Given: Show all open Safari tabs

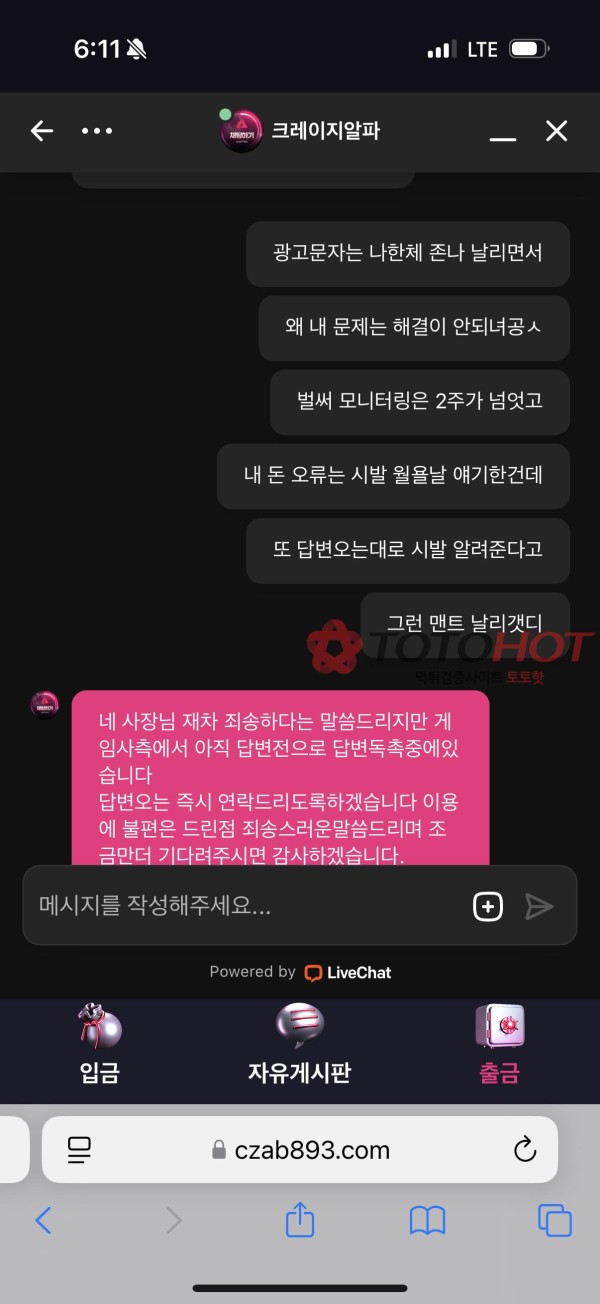Looking at the screenshot, I should click(554, 1220).
